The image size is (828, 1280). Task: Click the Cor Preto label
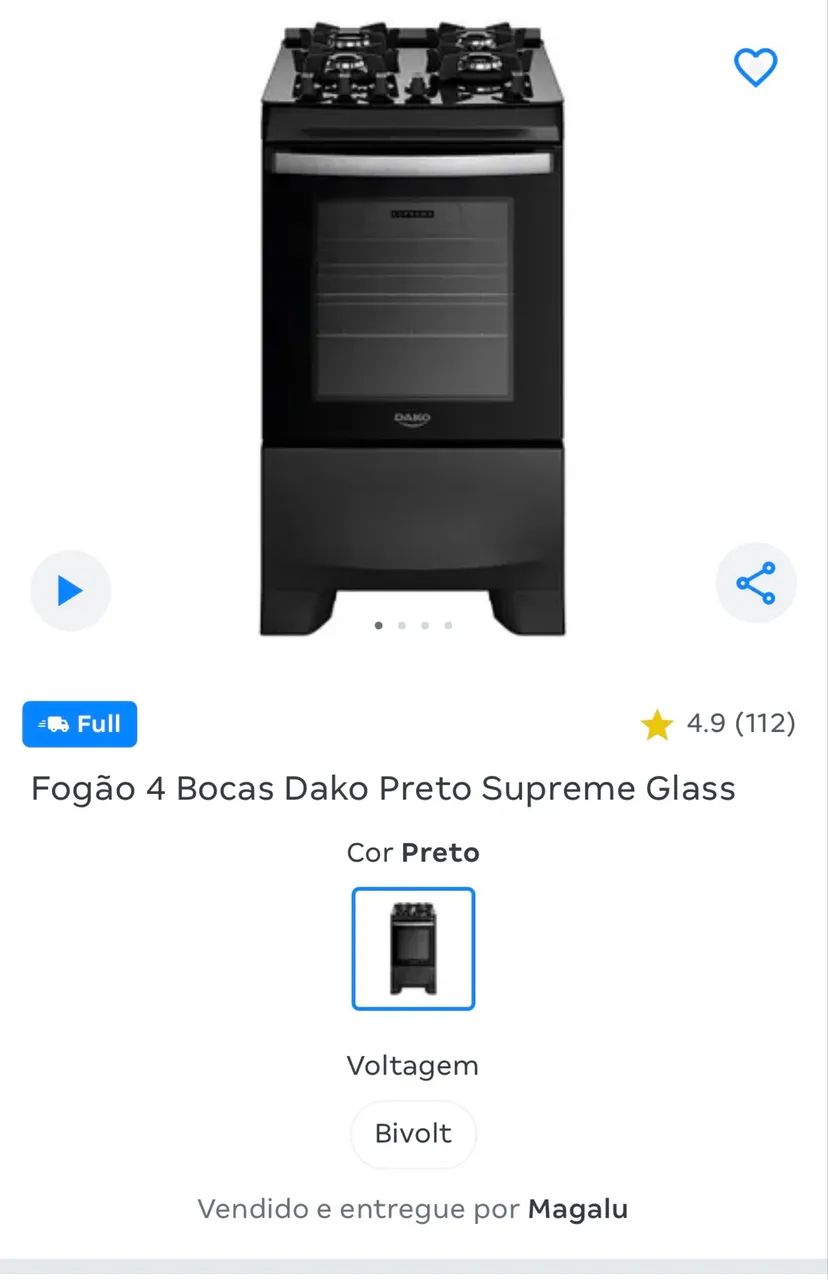(x=413, y=852)
